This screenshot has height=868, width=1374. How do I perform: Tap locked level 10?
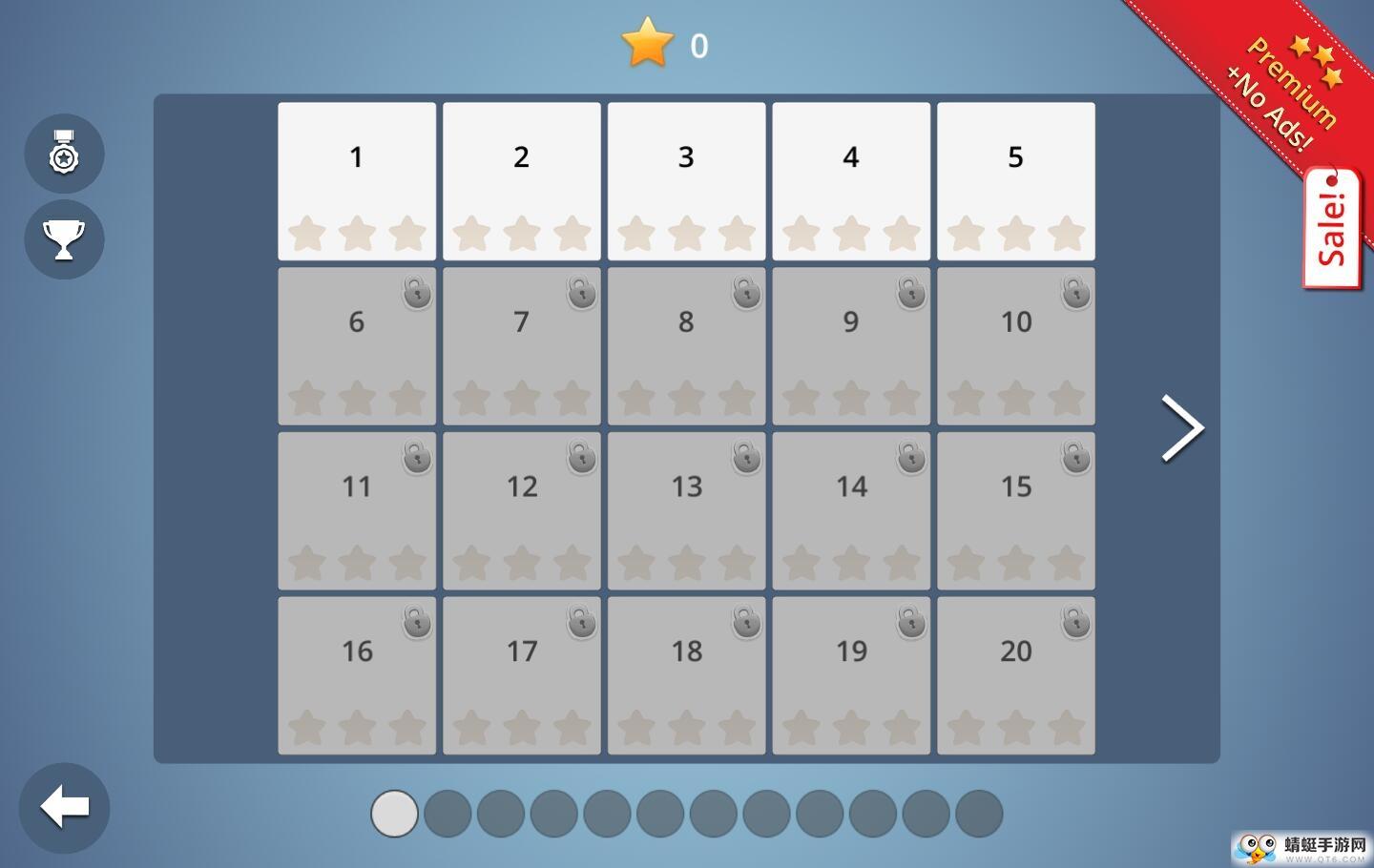[x=1016, y=346]
